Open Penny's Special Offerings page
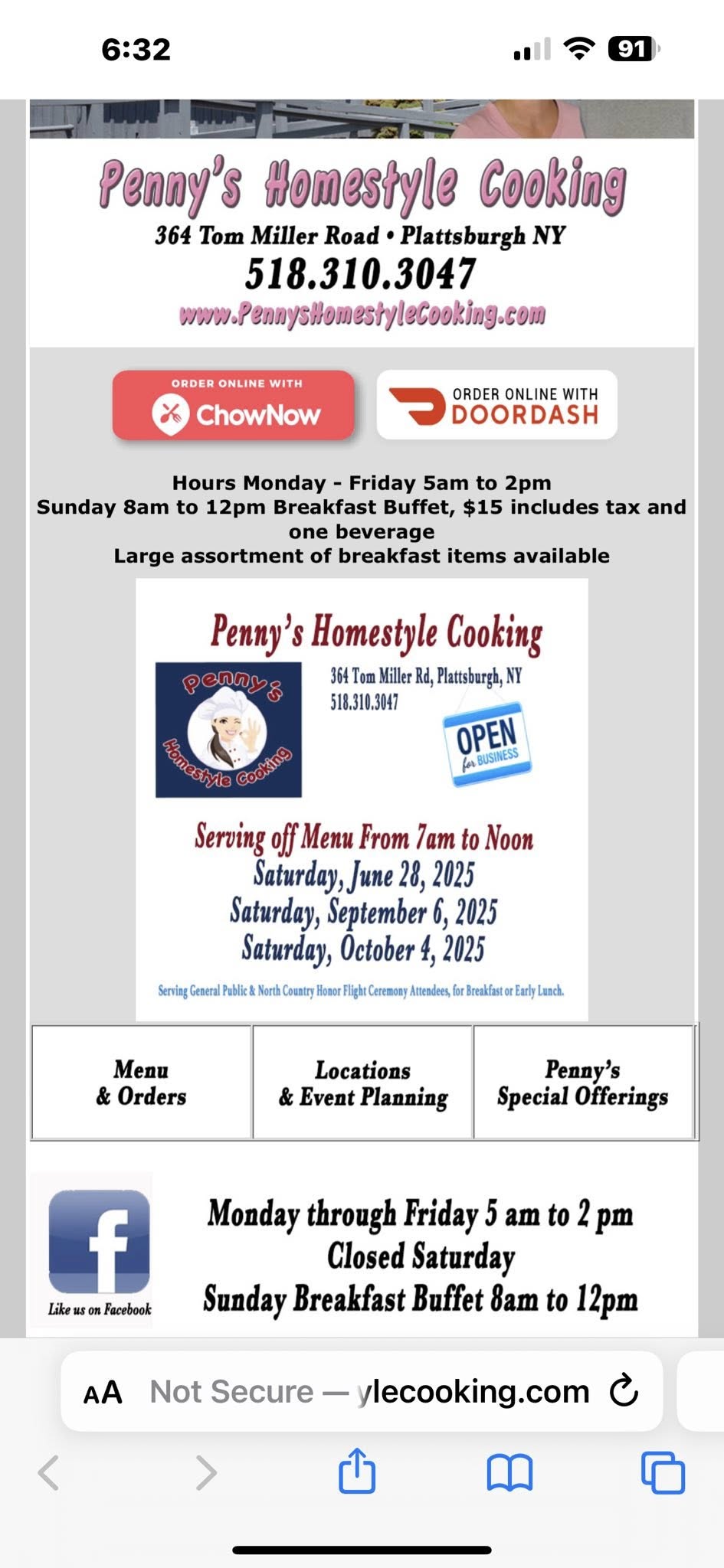Image resolution: width=724 pixels, height=1568 pixels. [x=583, y=1083]
